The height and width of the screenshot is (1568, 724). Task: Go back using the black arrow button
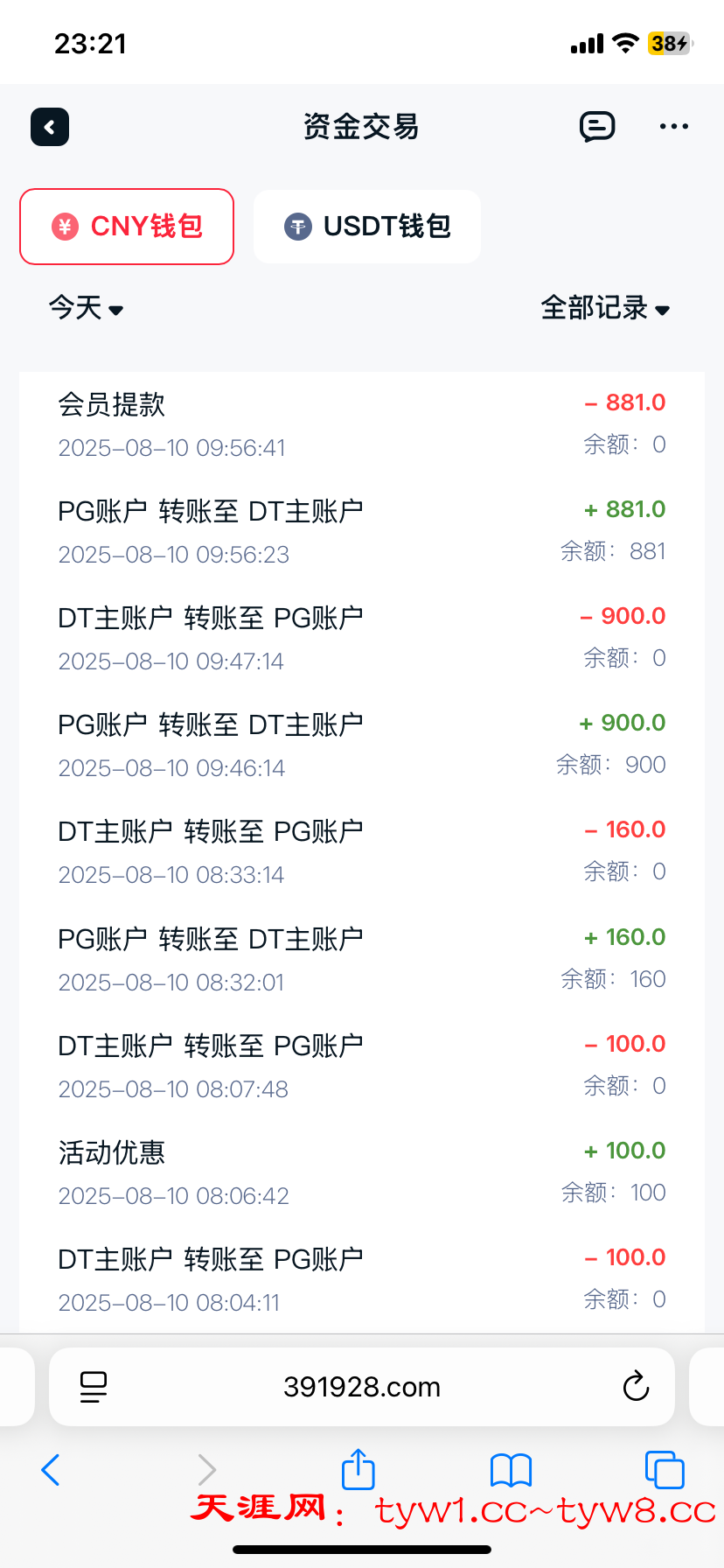click(x=50, y=128)
